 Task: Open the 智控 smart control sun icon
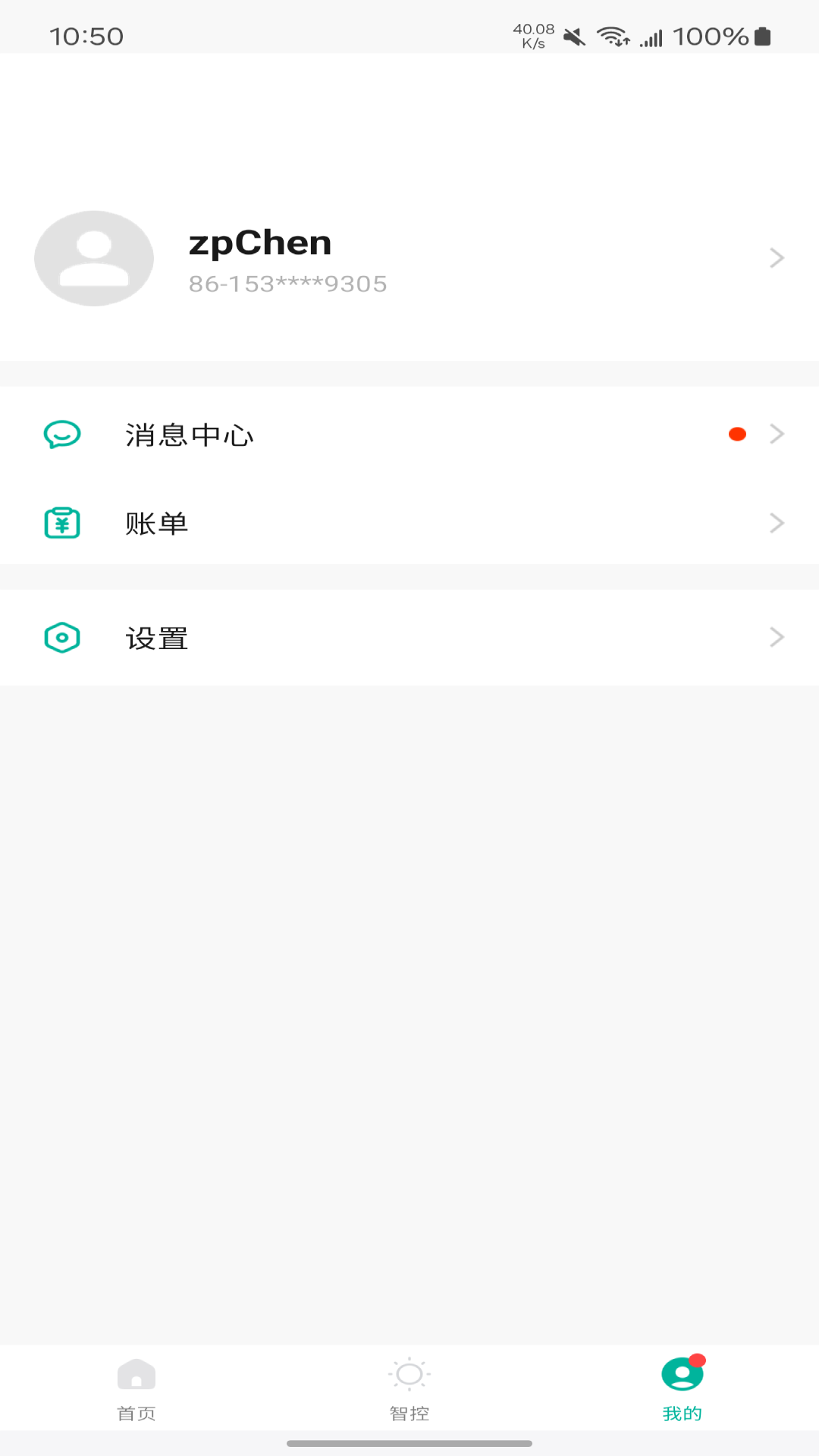(409, 1373)
